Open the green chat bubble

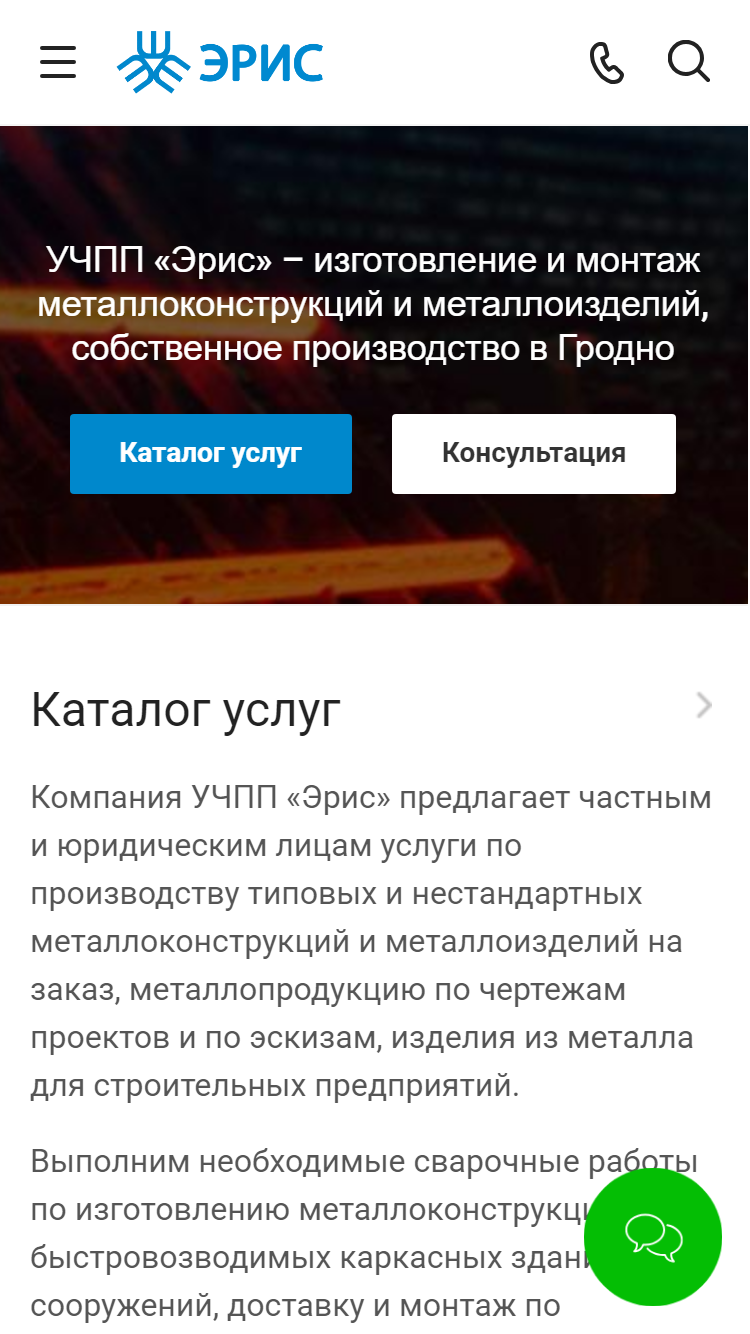[x=653, y=1237]
